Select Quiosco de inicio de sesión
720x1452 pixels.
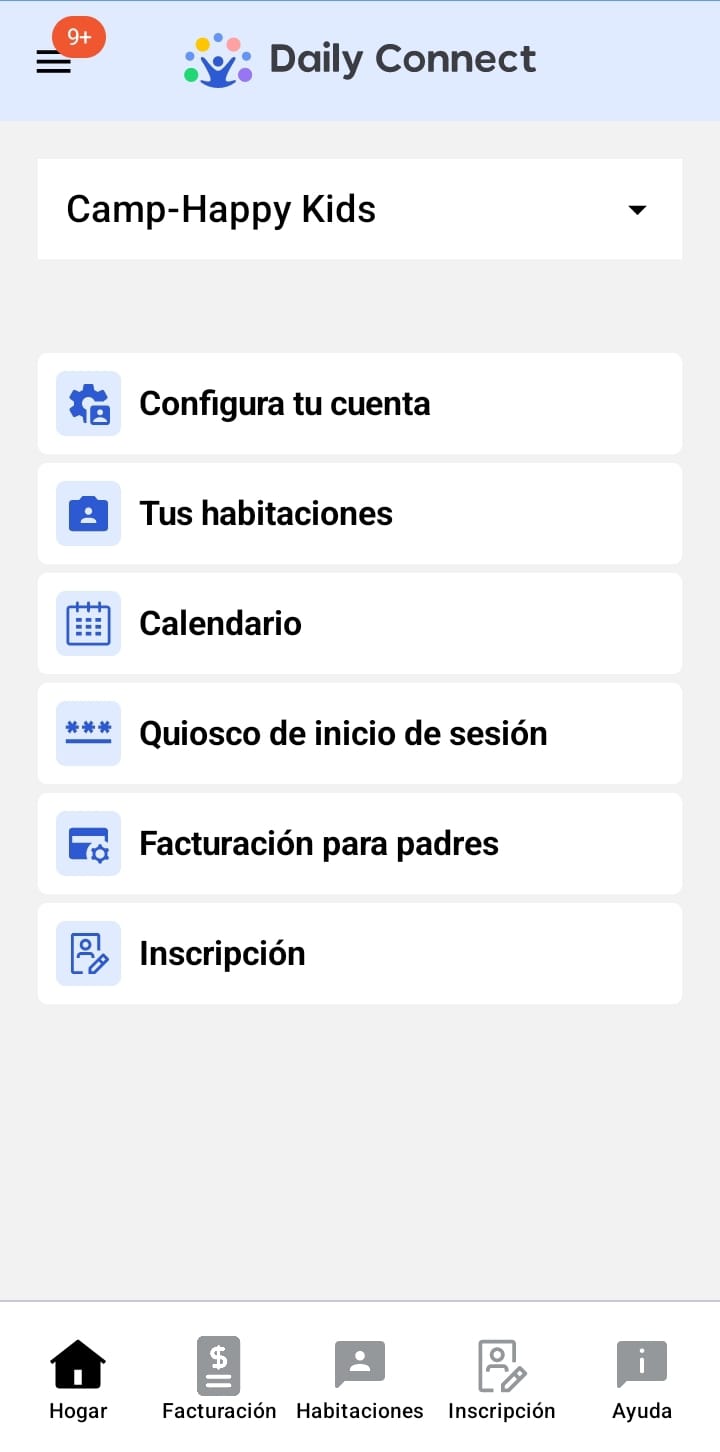tap(360, 734)
